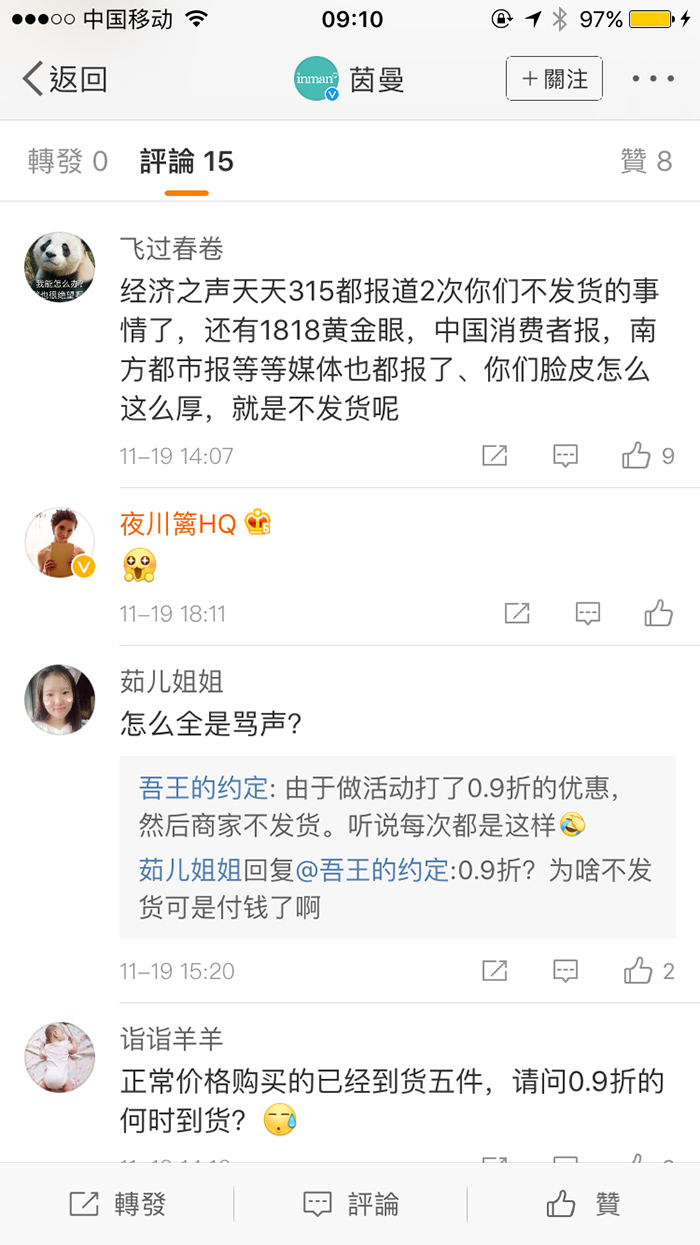Go back using the 返回 button
Image resolution: width=700 pixels, height=1245 pixels.
click(65, 79)
